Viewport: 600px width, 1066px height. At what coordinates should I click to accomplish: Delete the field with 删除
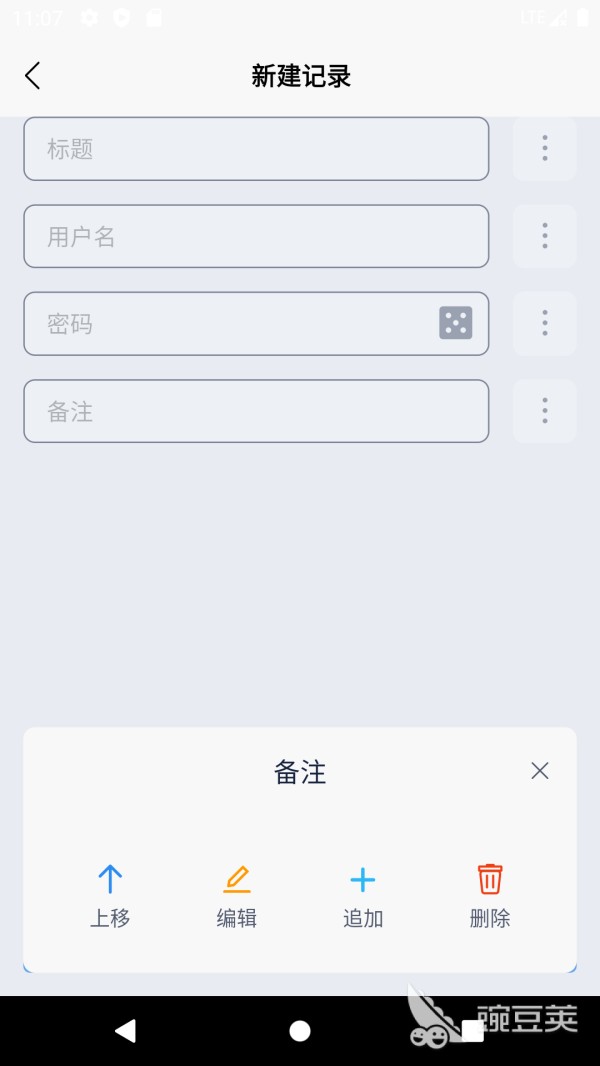[x=489, y=897]
